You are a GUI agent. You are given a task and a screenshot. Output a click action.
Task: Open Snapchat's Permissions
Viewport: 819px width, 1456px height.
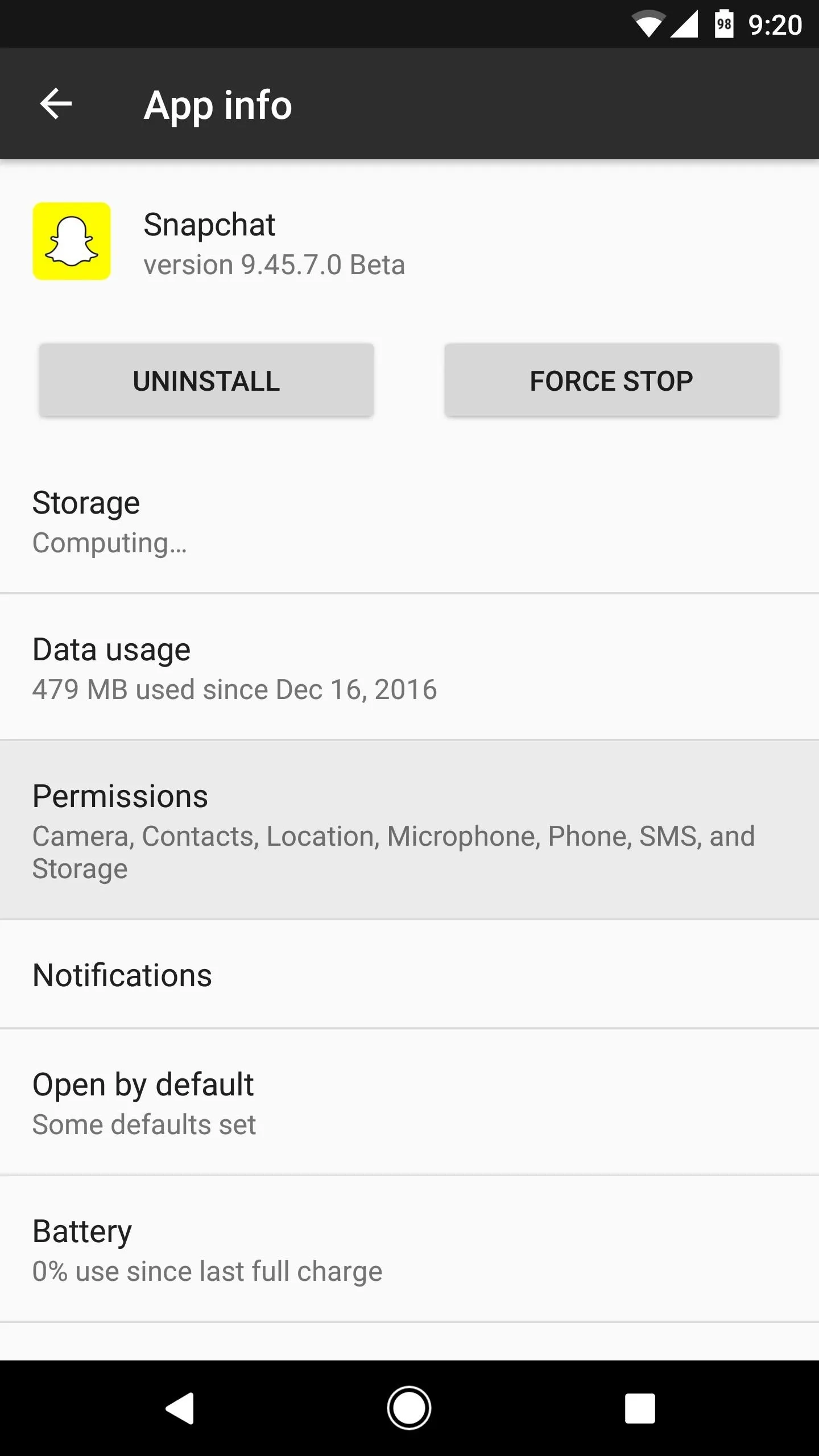(409, 830)
